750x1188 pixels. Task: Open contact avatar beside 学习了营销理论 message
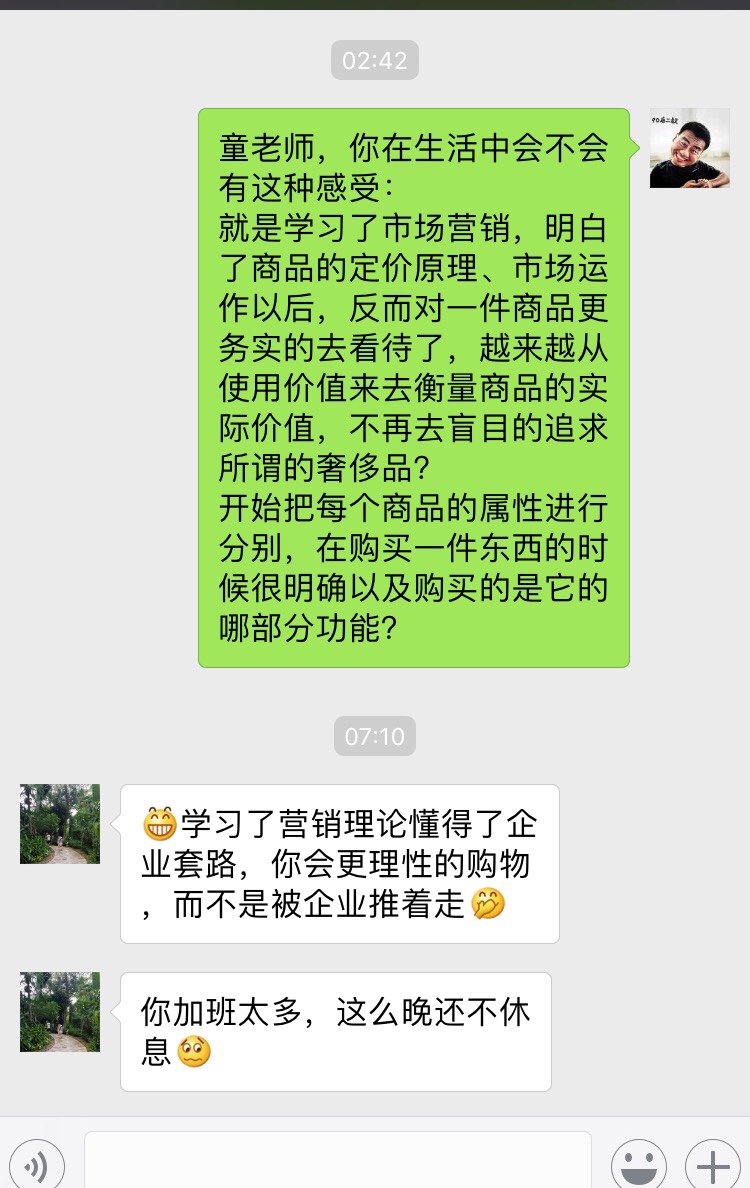60,823
